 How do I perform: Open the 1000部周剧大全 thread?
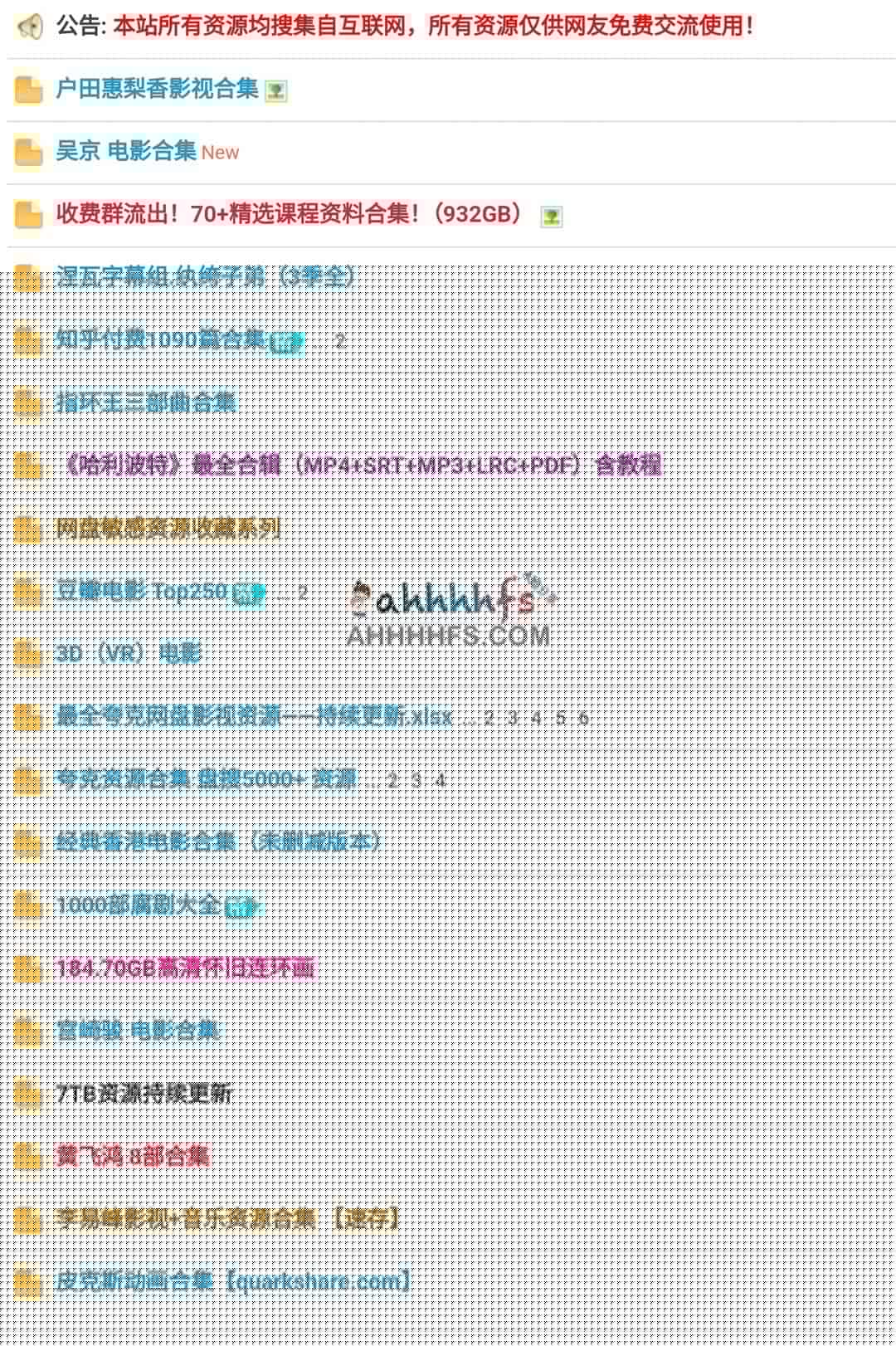point(138,905)
